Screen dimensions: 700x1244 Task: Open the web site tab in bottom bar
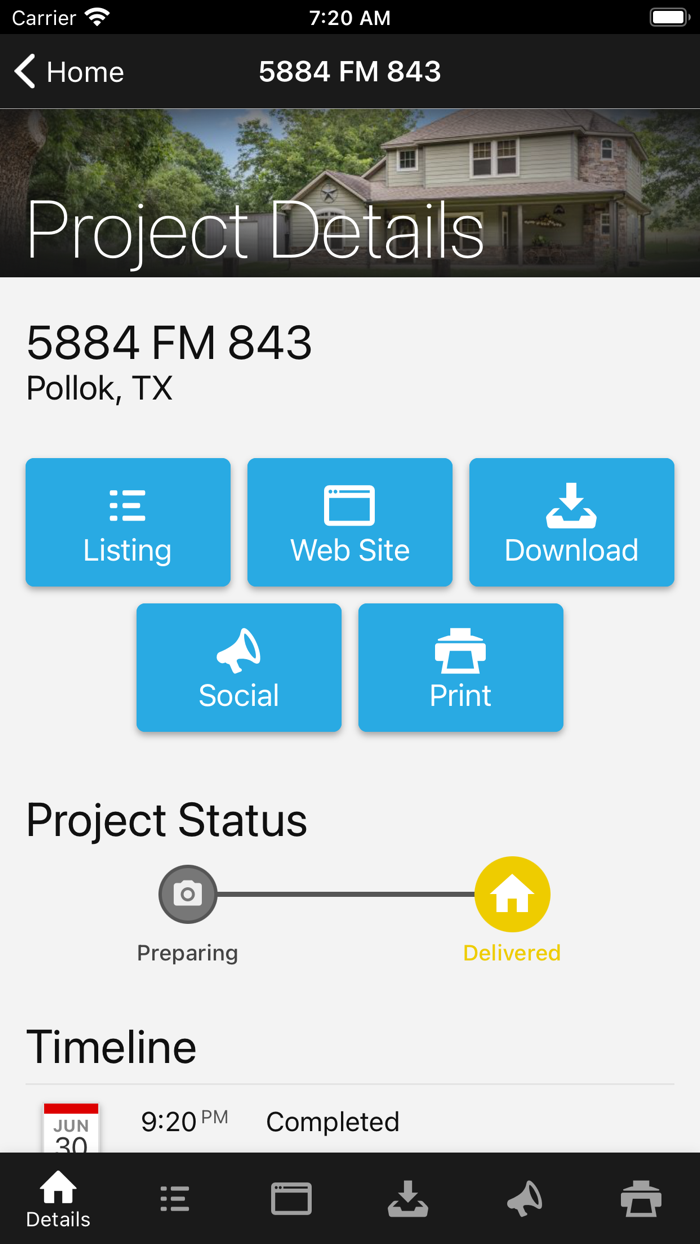point(291,1199)
